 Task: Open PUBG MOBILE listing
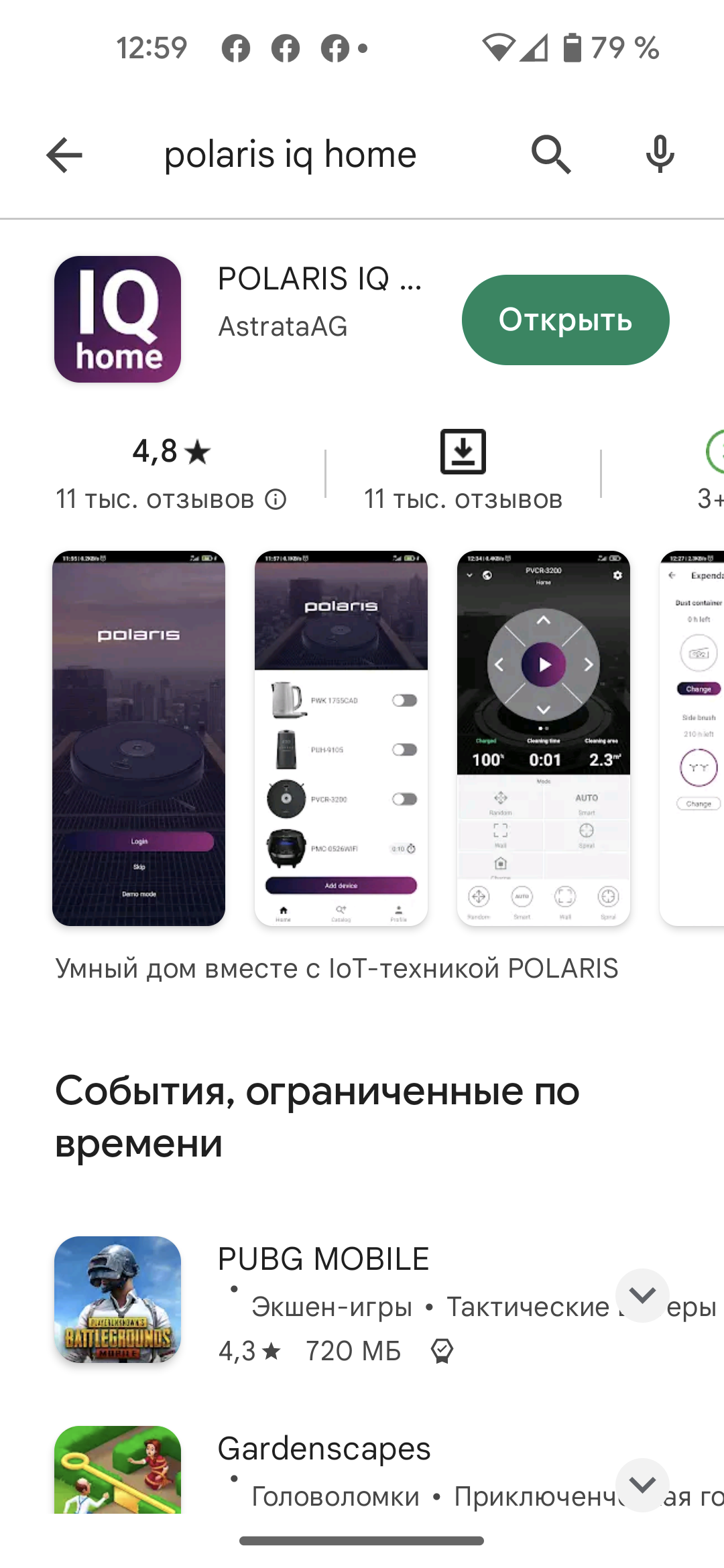[323, 1259]
